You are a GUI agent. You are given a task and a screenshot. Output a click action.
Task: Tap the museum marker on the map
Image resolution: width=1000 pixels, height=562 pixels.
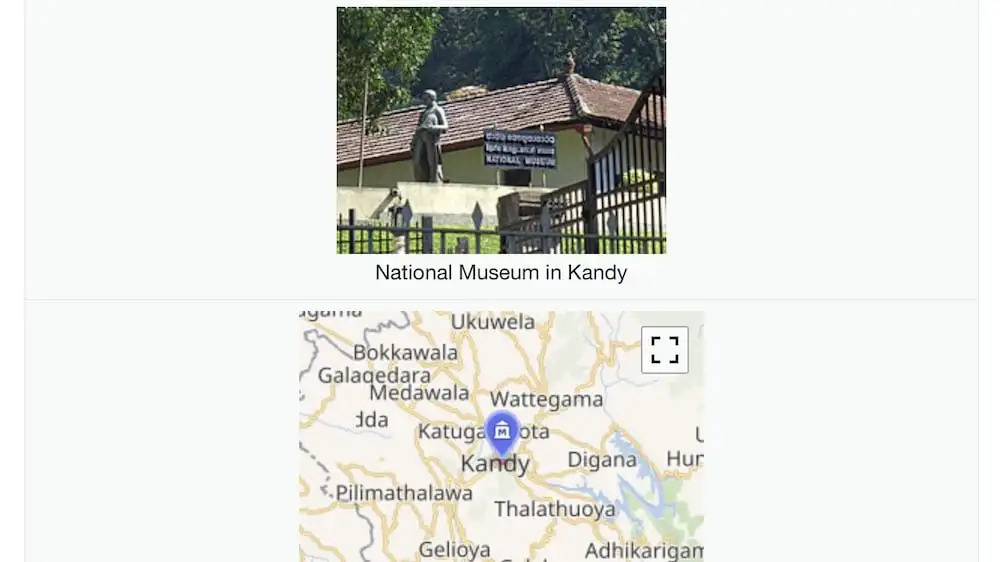(x=502, y=432)
